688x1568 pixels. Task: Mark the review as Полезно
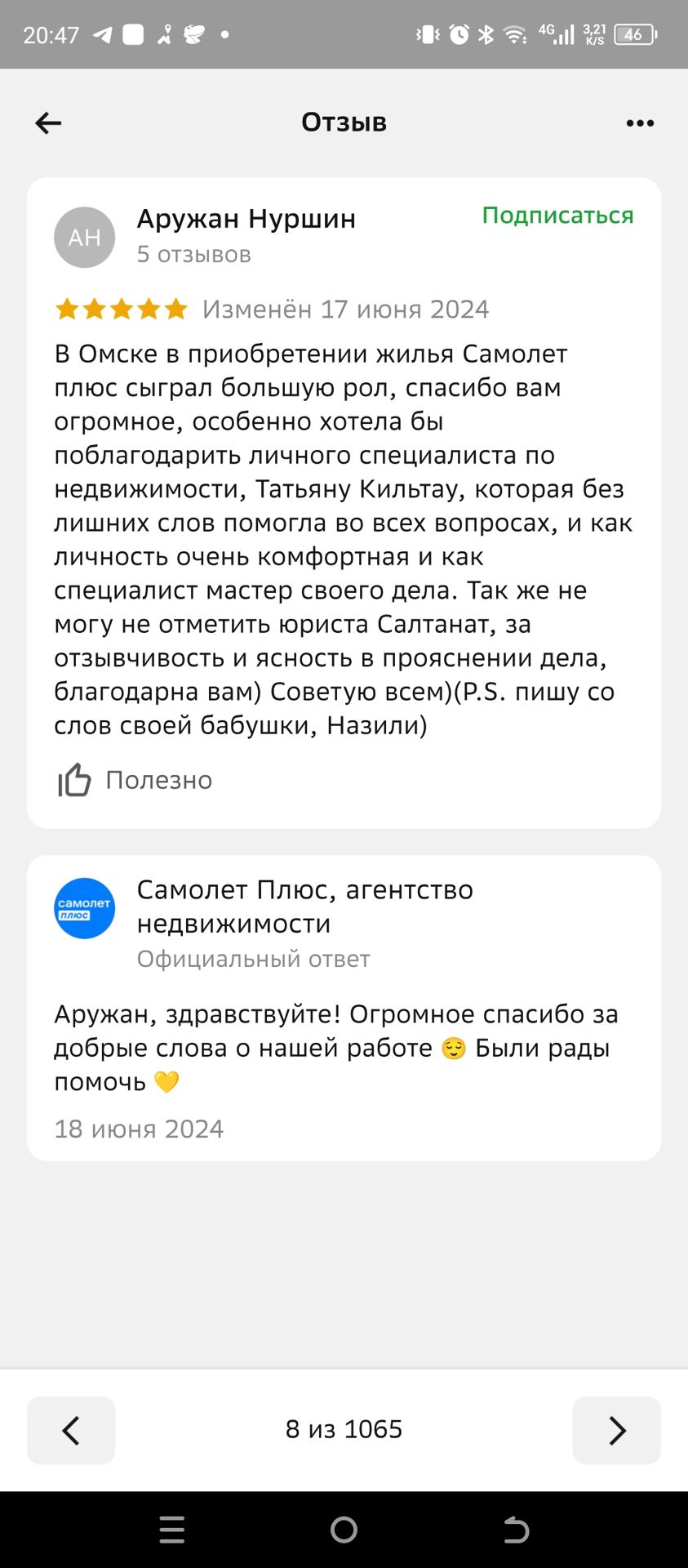[135, 780]
